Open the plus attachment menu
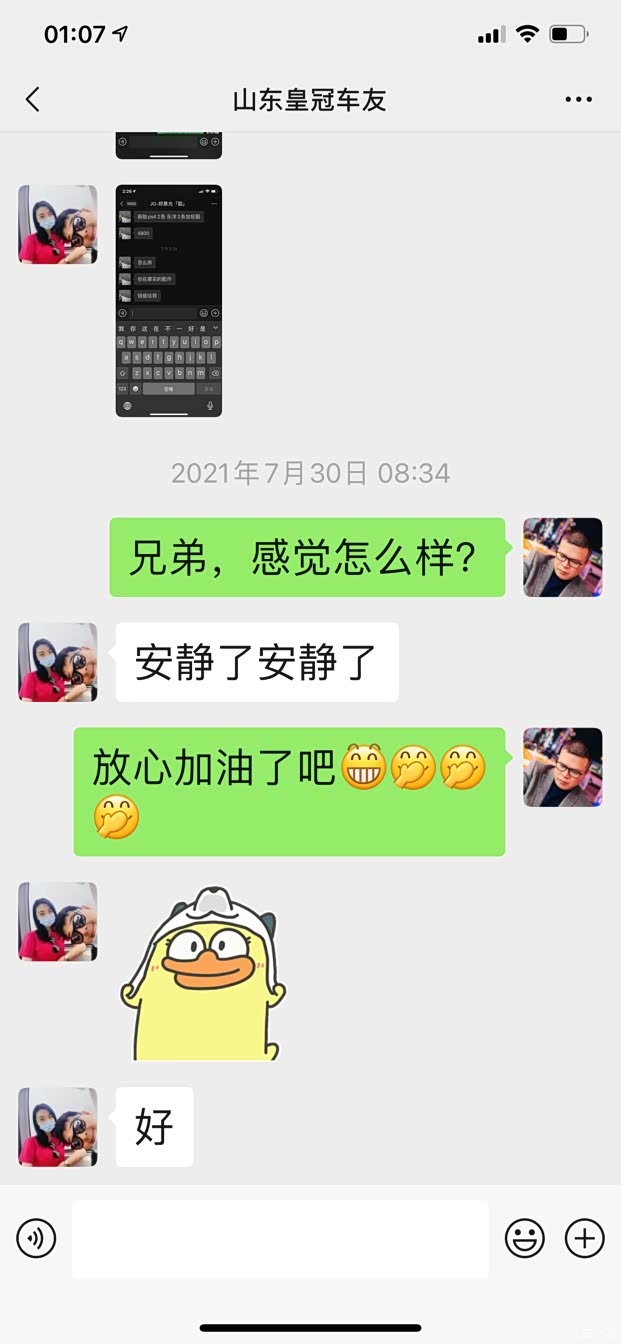This screenshot has height=1344, width=621. (585, 1239)
